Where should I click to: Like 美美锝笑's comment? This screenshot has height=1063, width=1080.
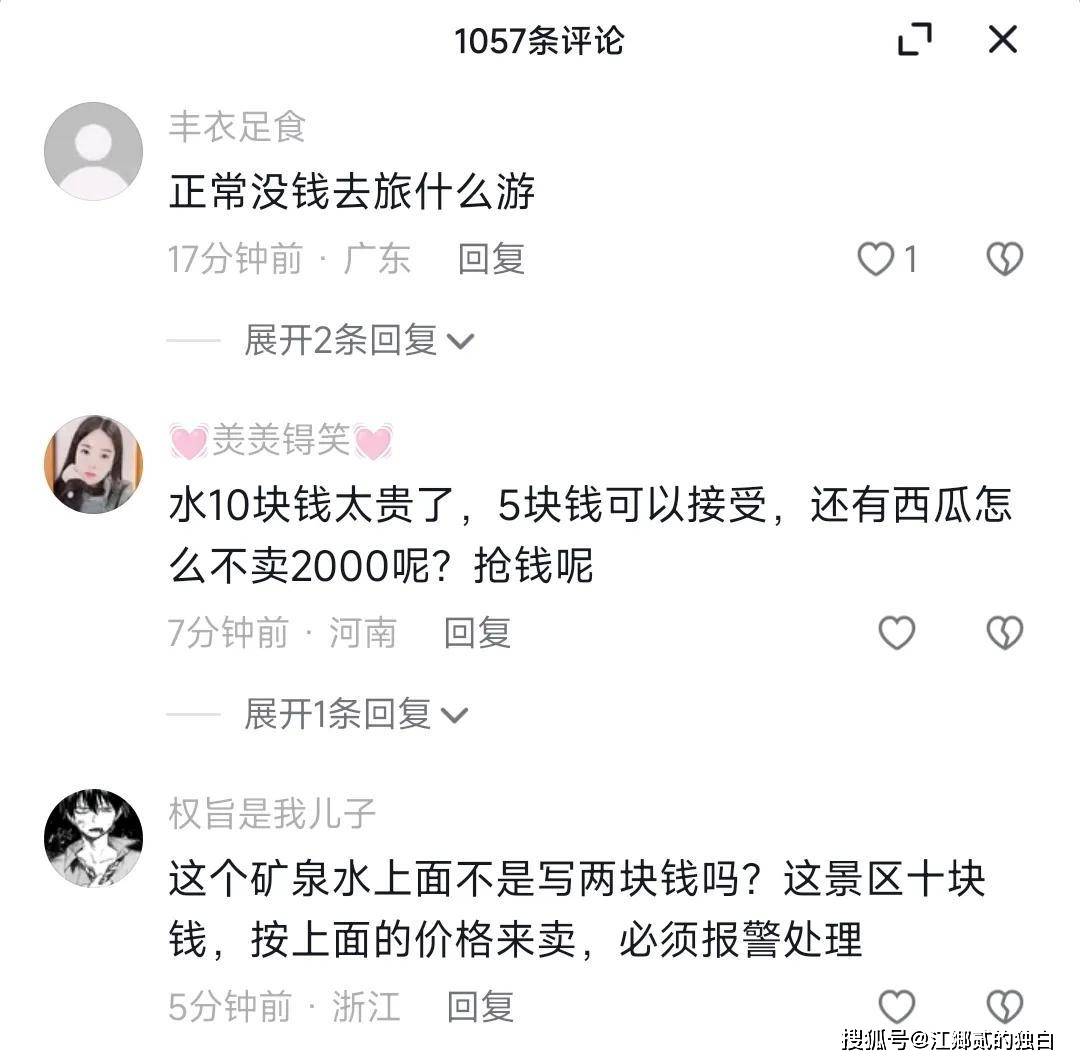click(x=896, y=632)
